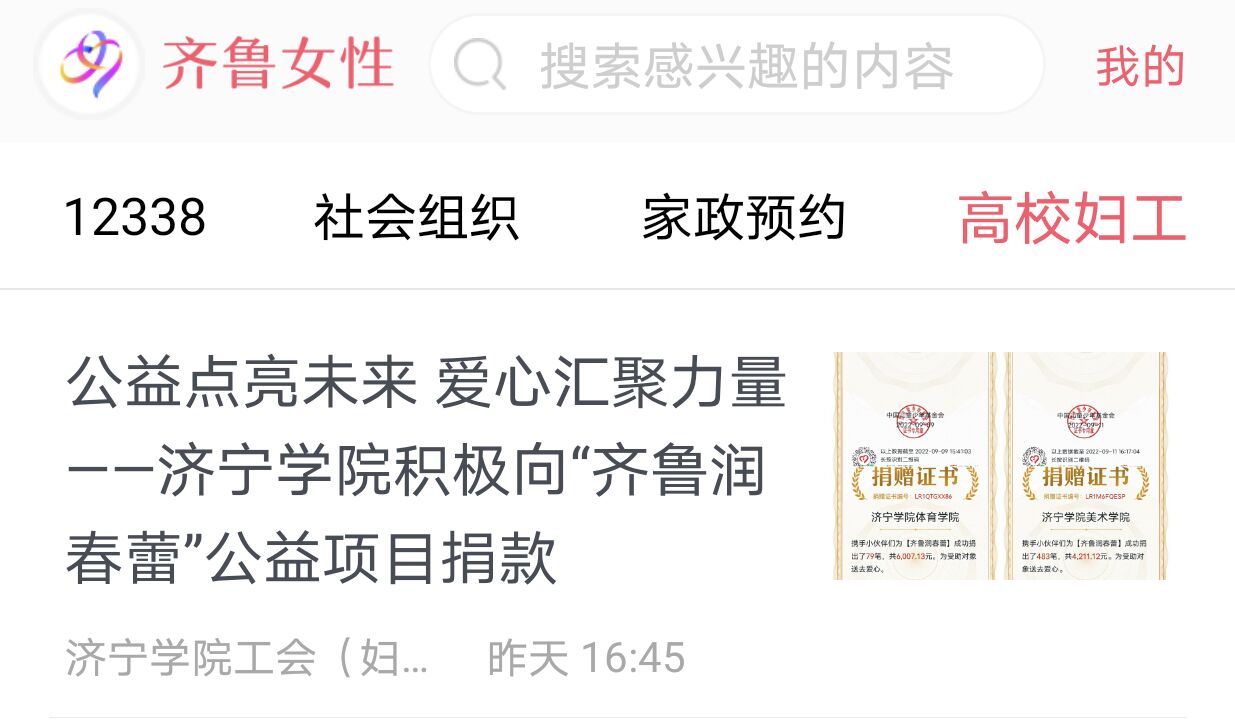Open the article 公益点亮未来 爱心汇聚力量
Viewport: 1235px width, 722px height.
427,470
